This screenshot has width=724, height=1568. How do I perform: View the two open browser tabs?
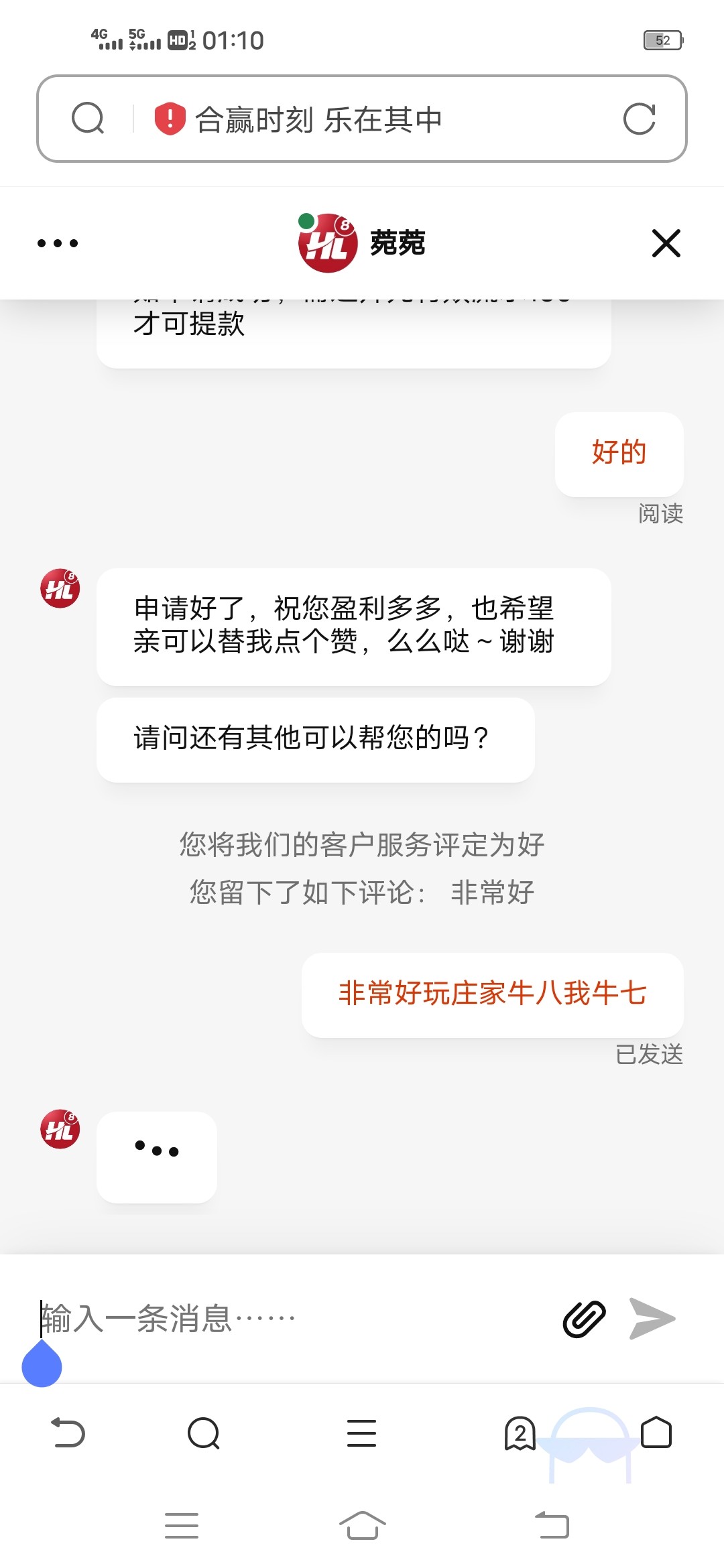click(520, 1433)
